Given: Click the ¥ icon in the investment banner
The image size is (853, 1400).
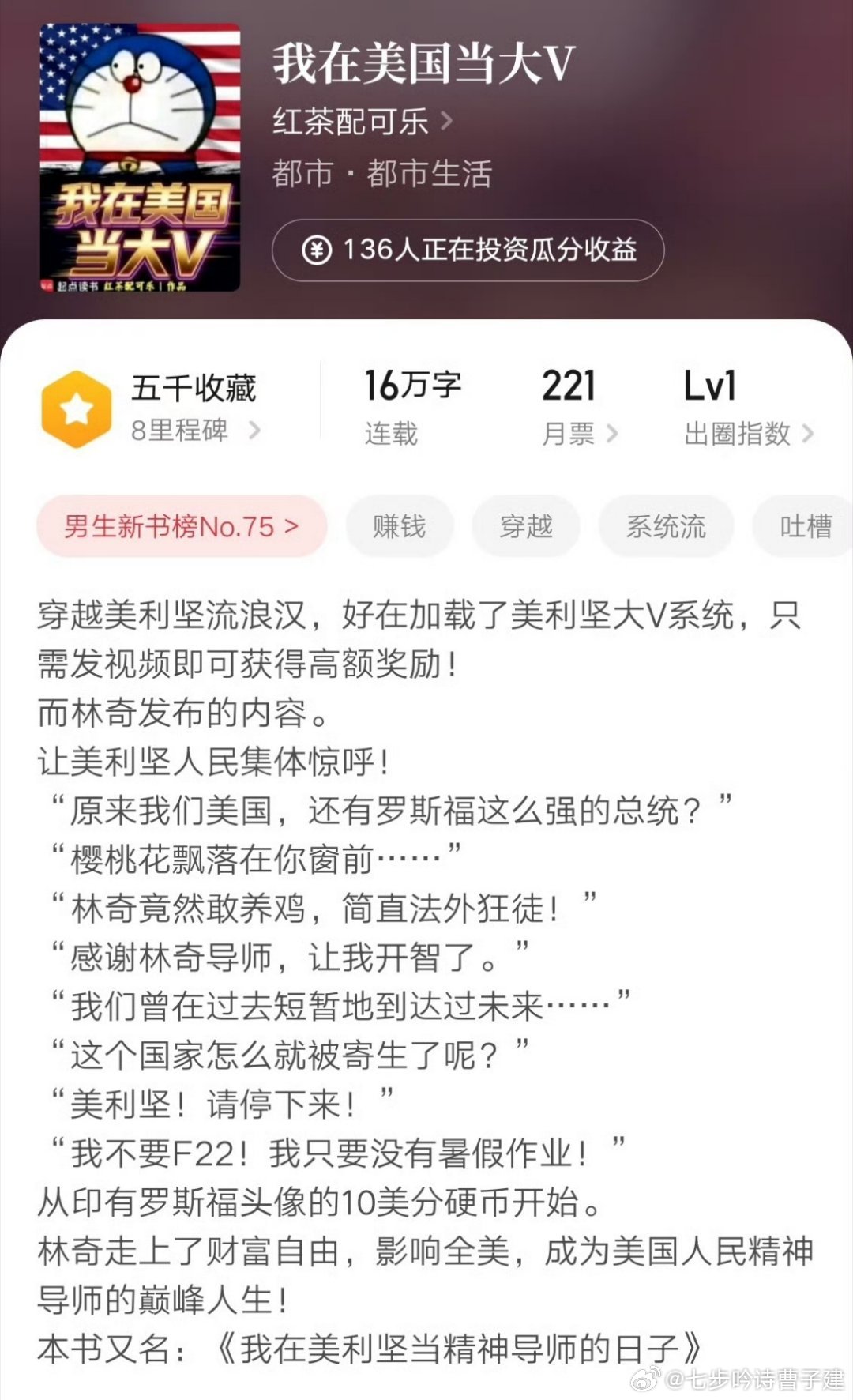Looking at the screenshot, I should pyautogui.click(x=318, y=251).
